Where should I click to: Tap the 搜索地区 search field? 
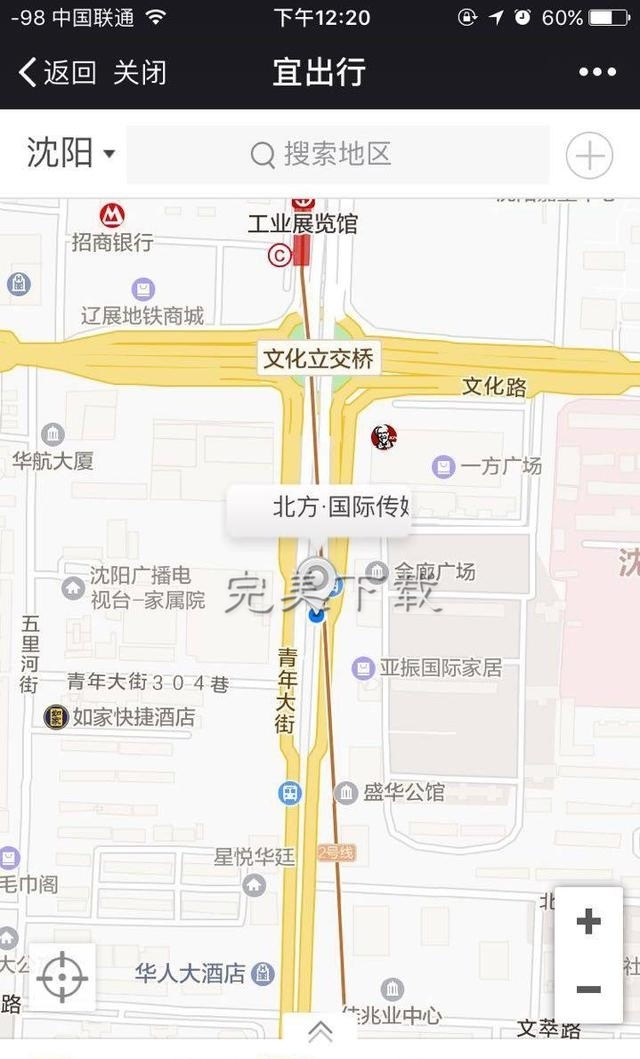(337, 154)
